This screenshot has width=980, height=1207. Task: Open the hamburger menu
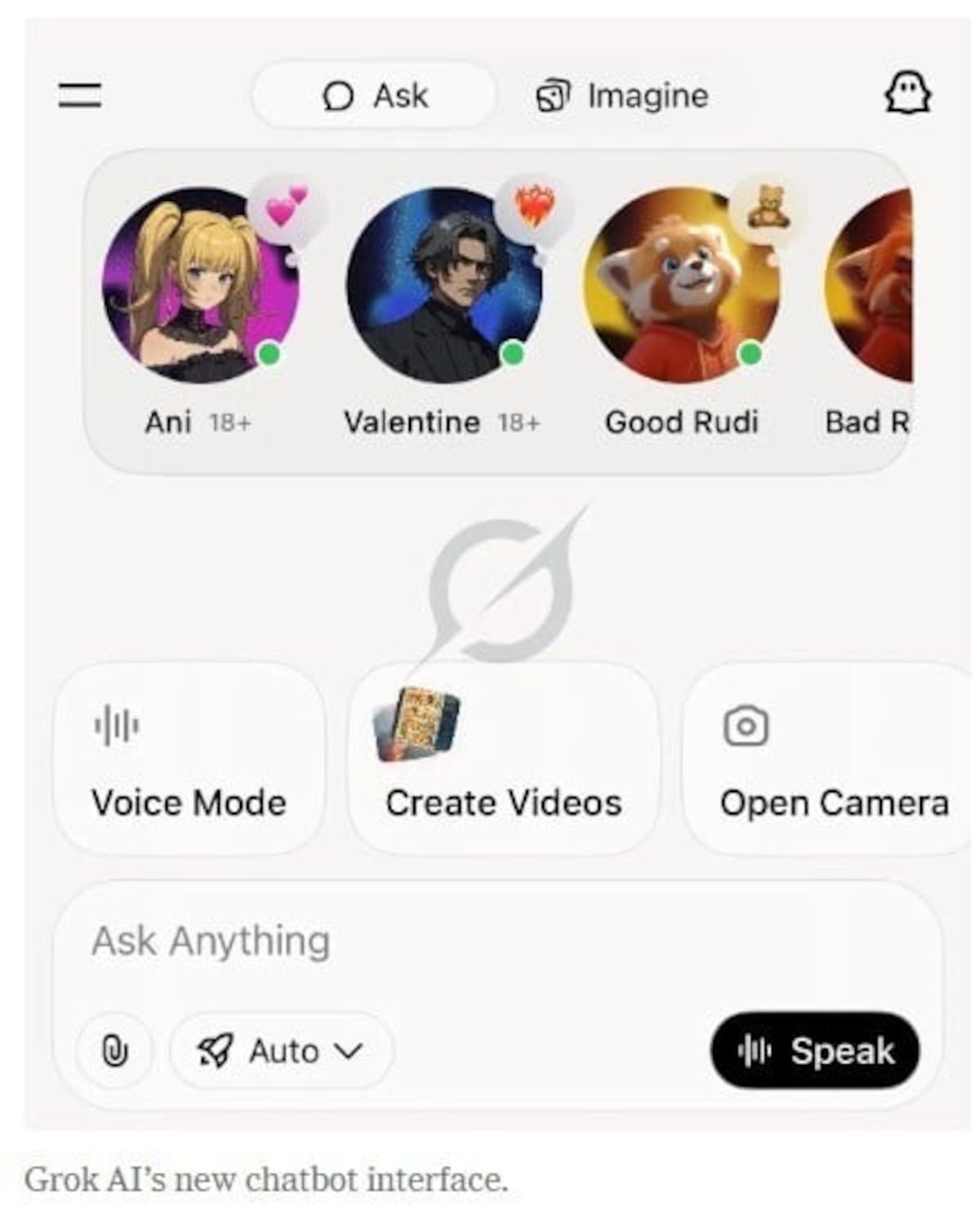coord(79,96)
